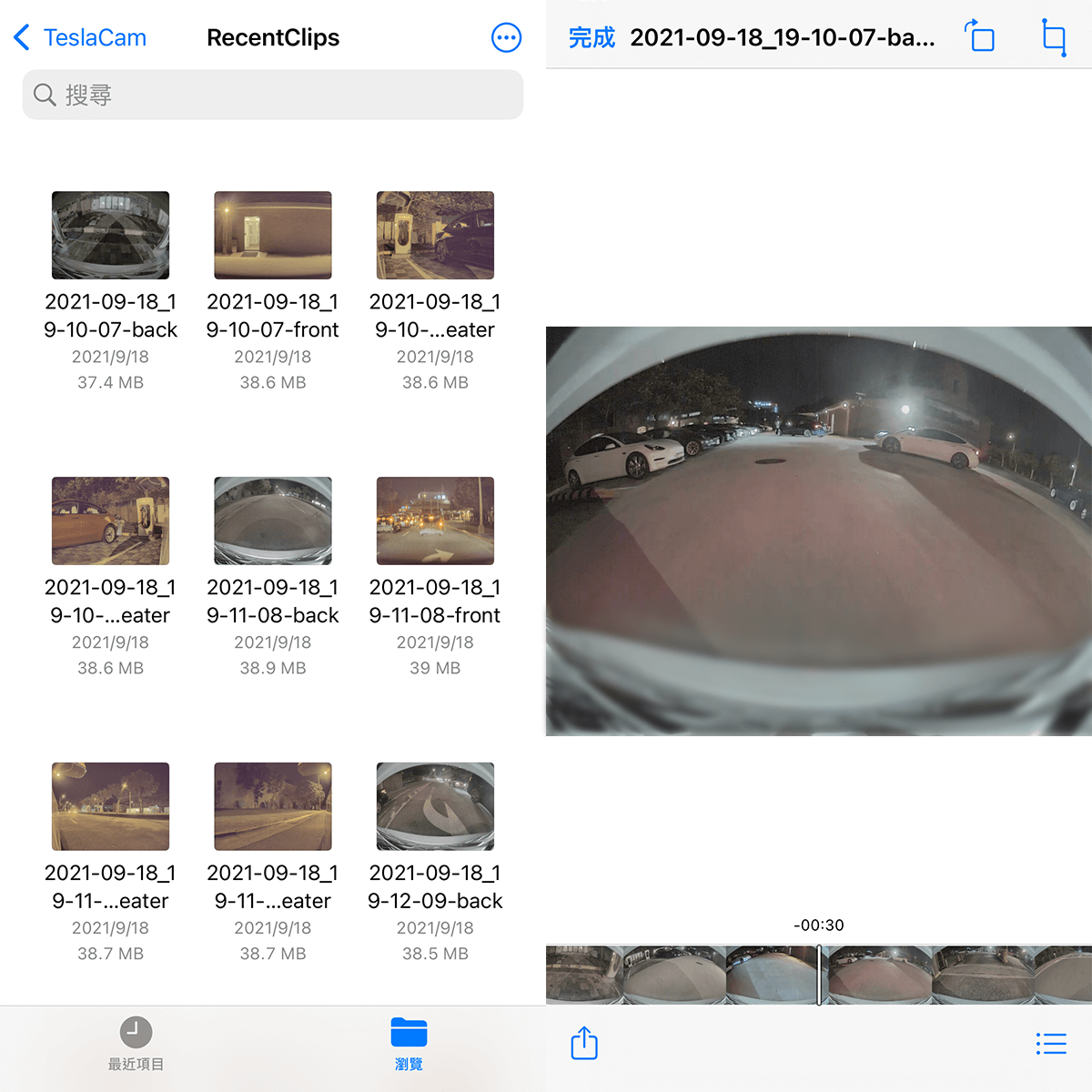This screenshot has height=1092, width=1092.
Task: Tap the video frame scrubber timeline
Action: pos(819,975)
